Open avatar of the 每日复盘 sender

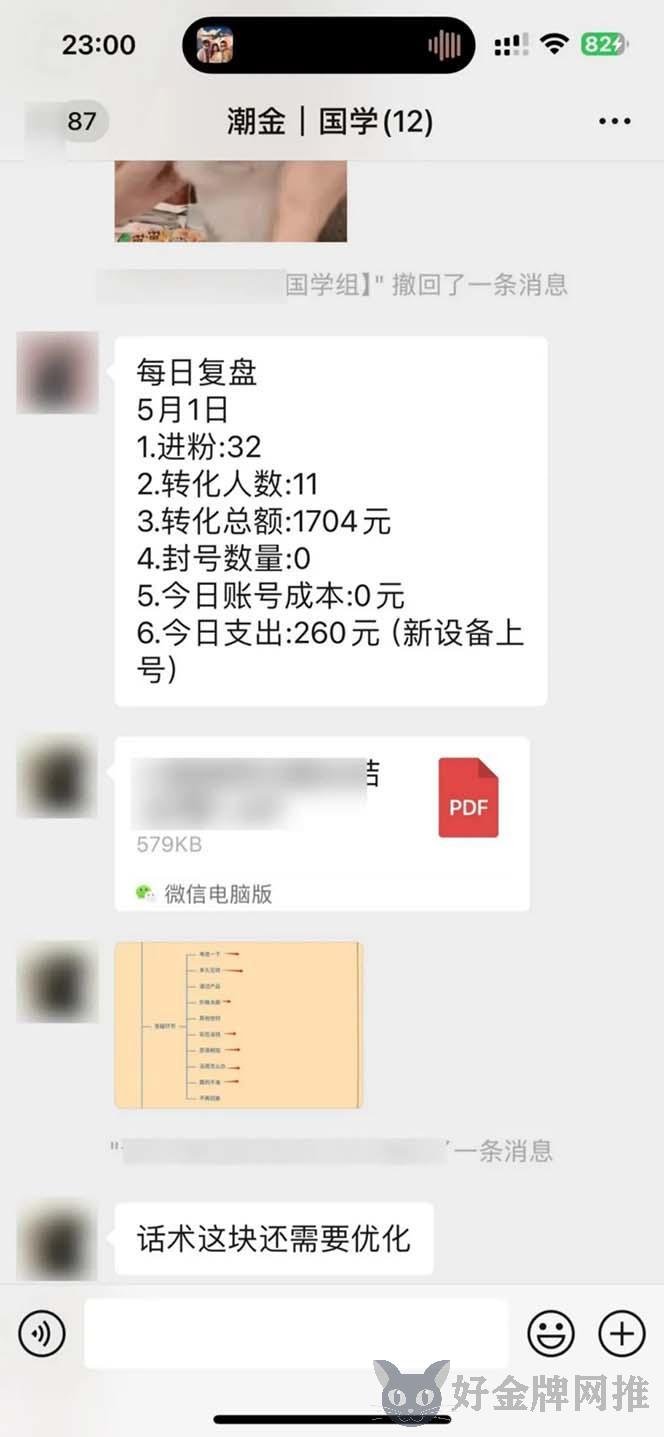pyautogui.click(x=57, y=373)
